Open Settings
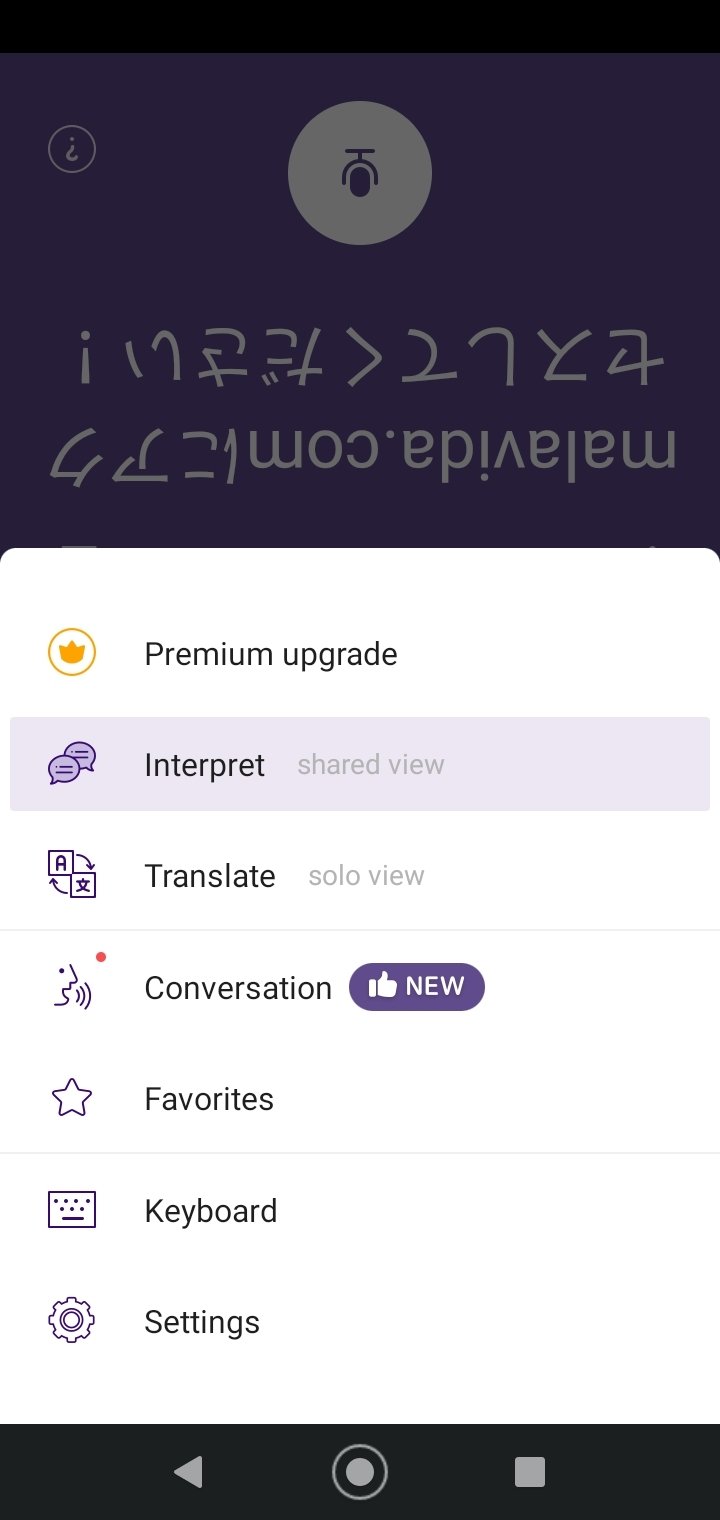This screenshot has width=720, height=1520. pos(360,1322)
